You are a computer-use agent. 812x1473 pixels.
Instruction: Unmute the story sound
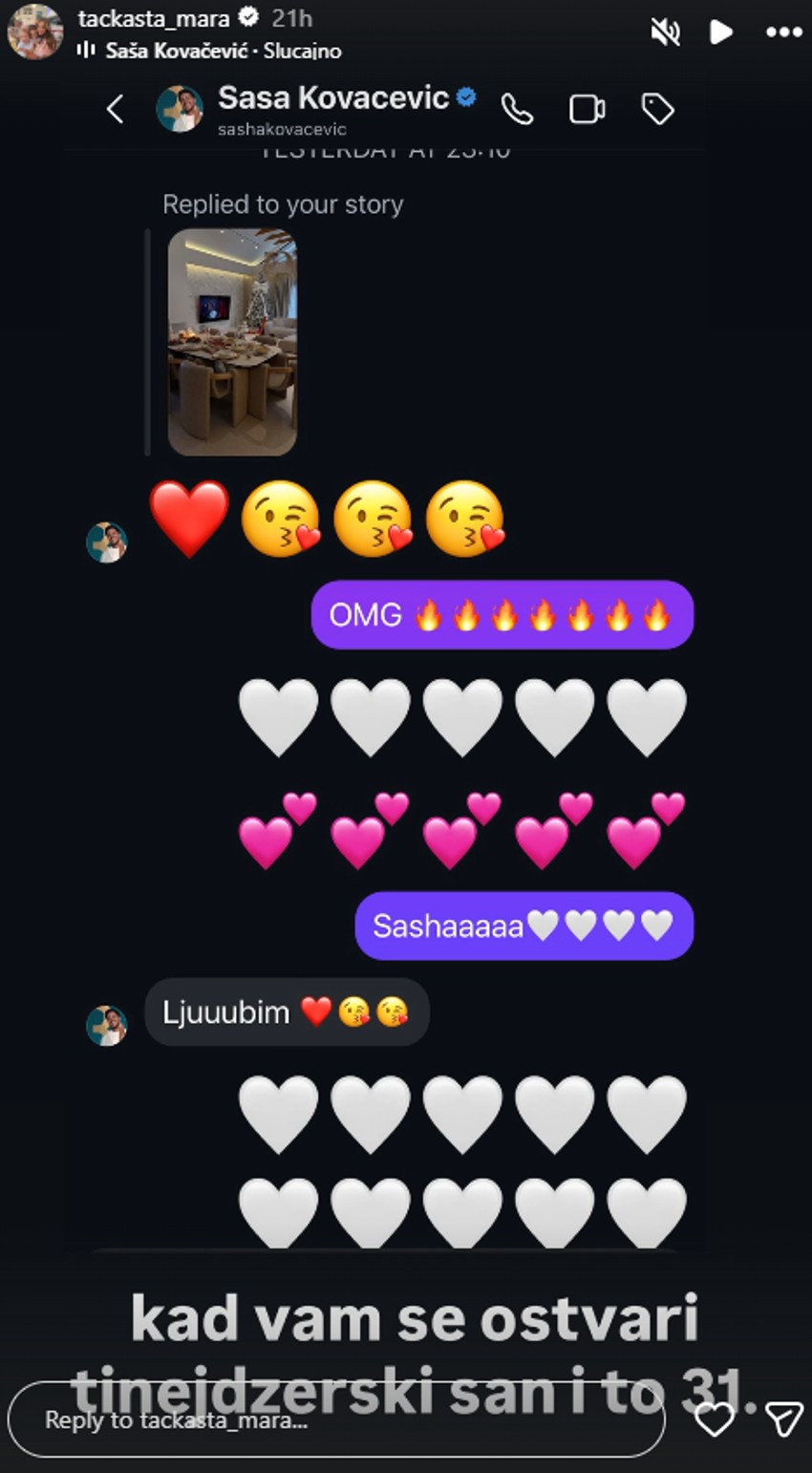665,32
